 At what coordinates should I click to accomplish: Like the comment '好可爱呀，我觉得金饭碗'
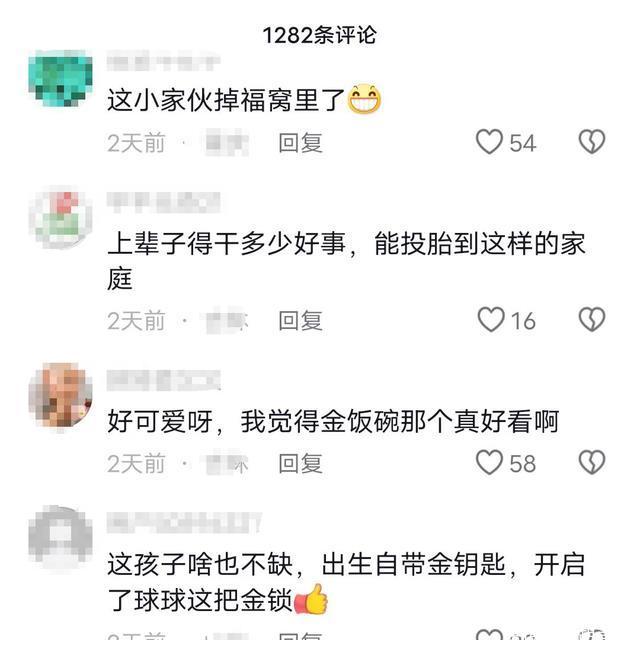coord(489,463)
